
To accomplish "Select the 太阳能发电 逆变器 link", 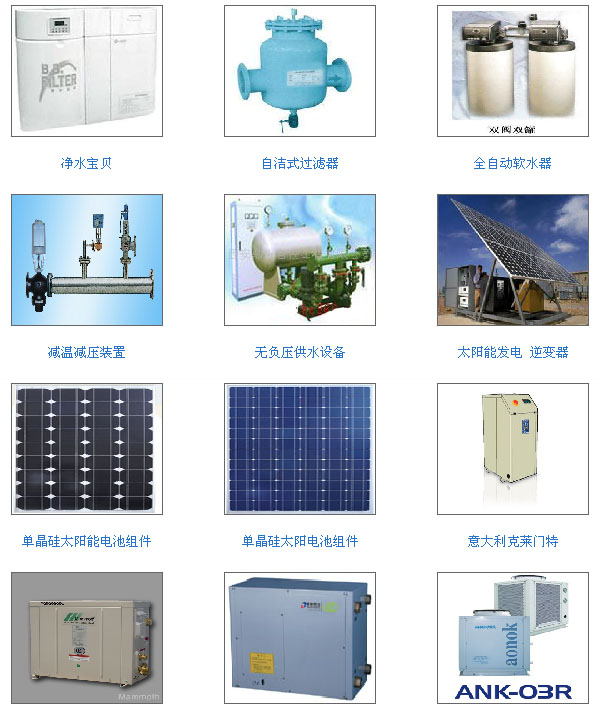I will [x=512, y=352].
